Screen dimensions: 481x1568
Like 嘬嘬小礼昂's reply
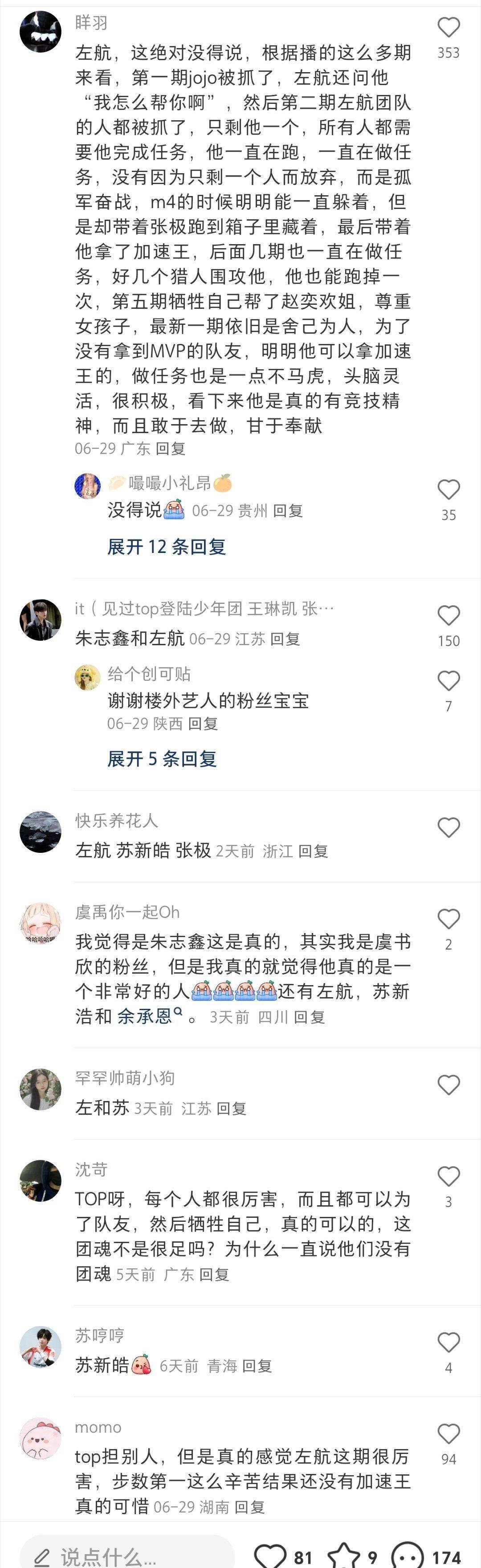(448, 490)
